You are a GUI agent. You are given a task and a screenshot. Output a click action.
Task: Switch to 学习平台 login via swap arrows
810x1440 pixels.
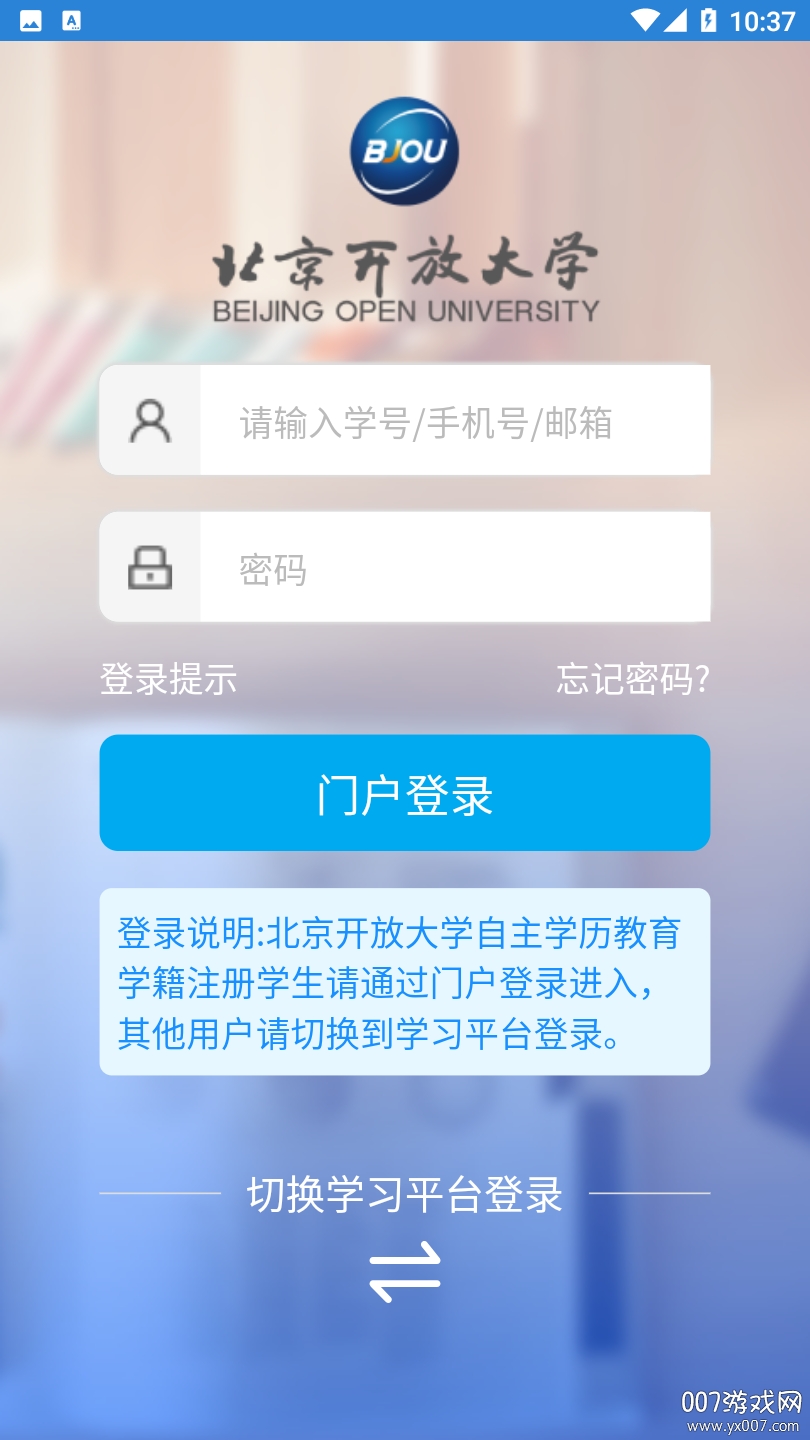[404, 1271]
